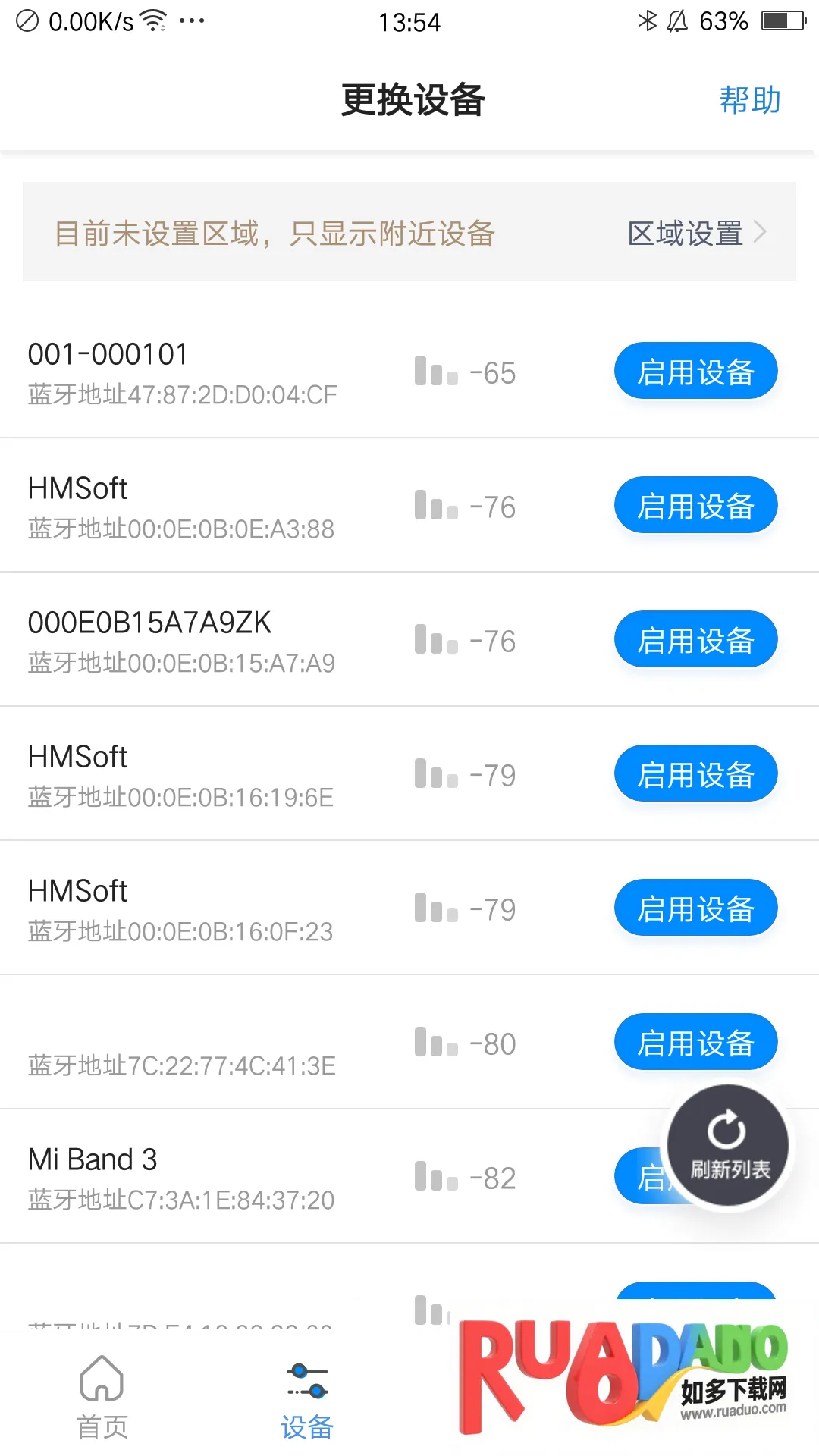Enable HMSoft device with address ending A3:88
The image size is (819, 1456).
click(695, 506)
